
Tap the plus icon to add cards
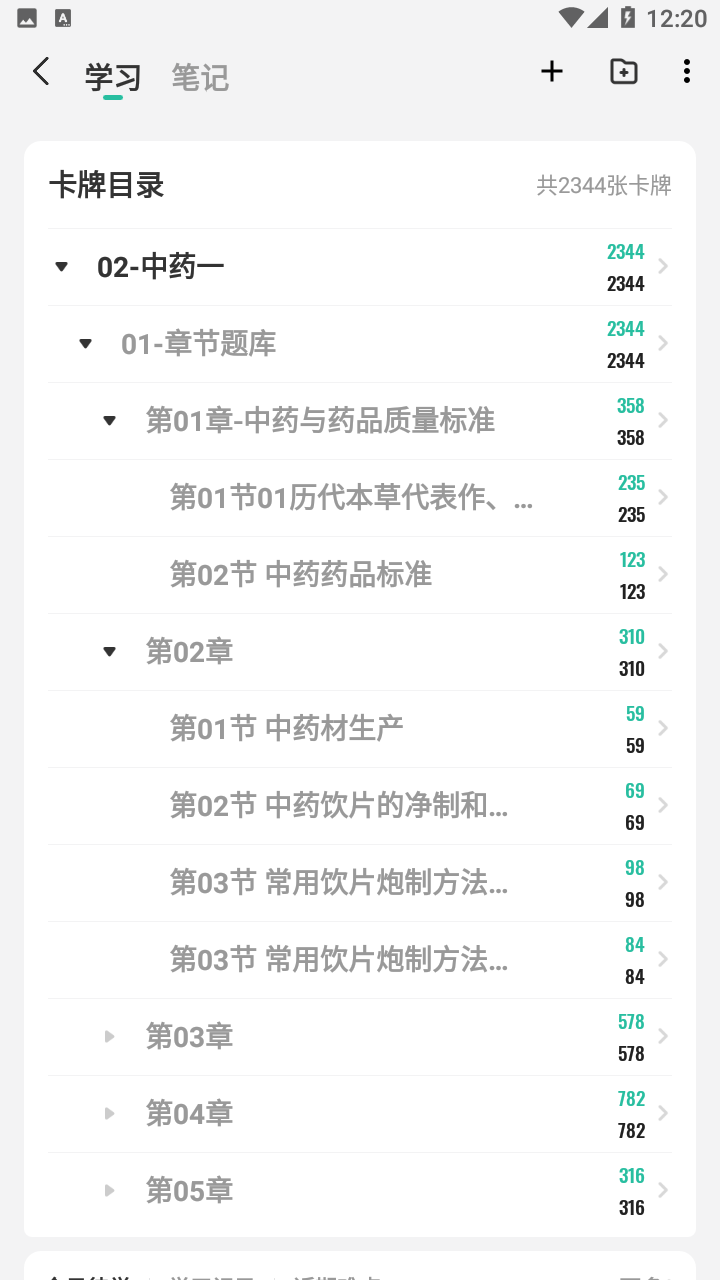pyautogui.click(x=552, y=71)
